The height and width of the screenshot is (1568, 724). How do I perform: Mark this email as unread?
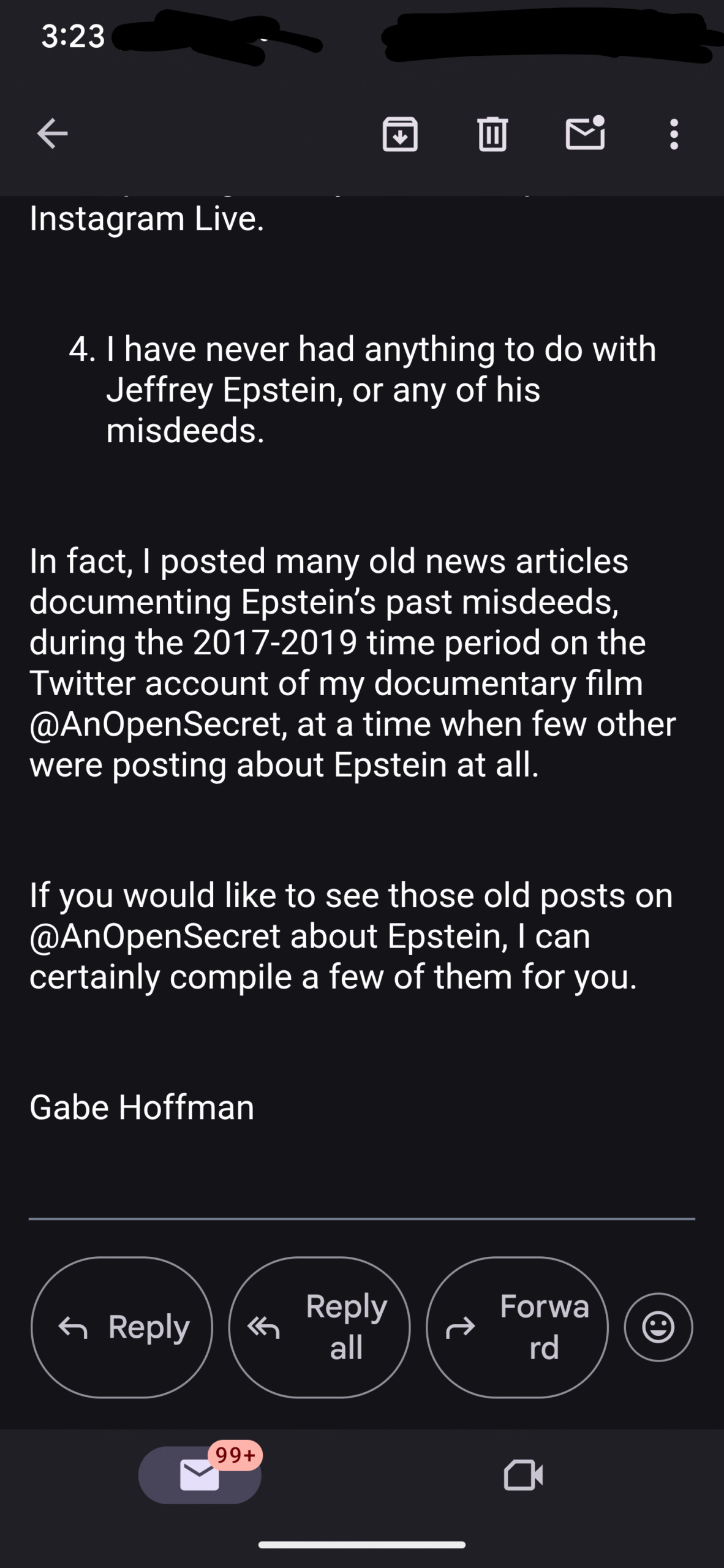tap(586, 132)
